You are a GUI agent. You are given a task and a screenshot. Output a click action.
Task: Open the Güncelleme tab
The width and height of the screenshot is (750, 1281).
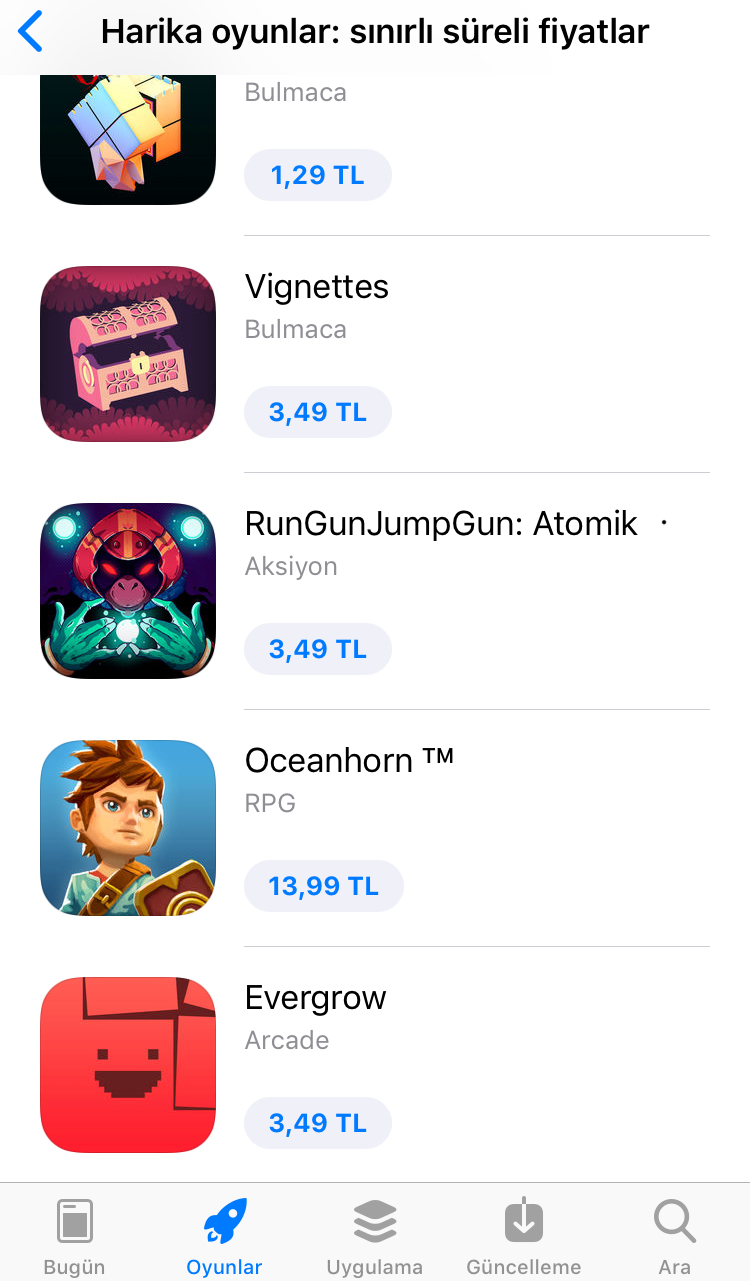tap(524, 1236)
